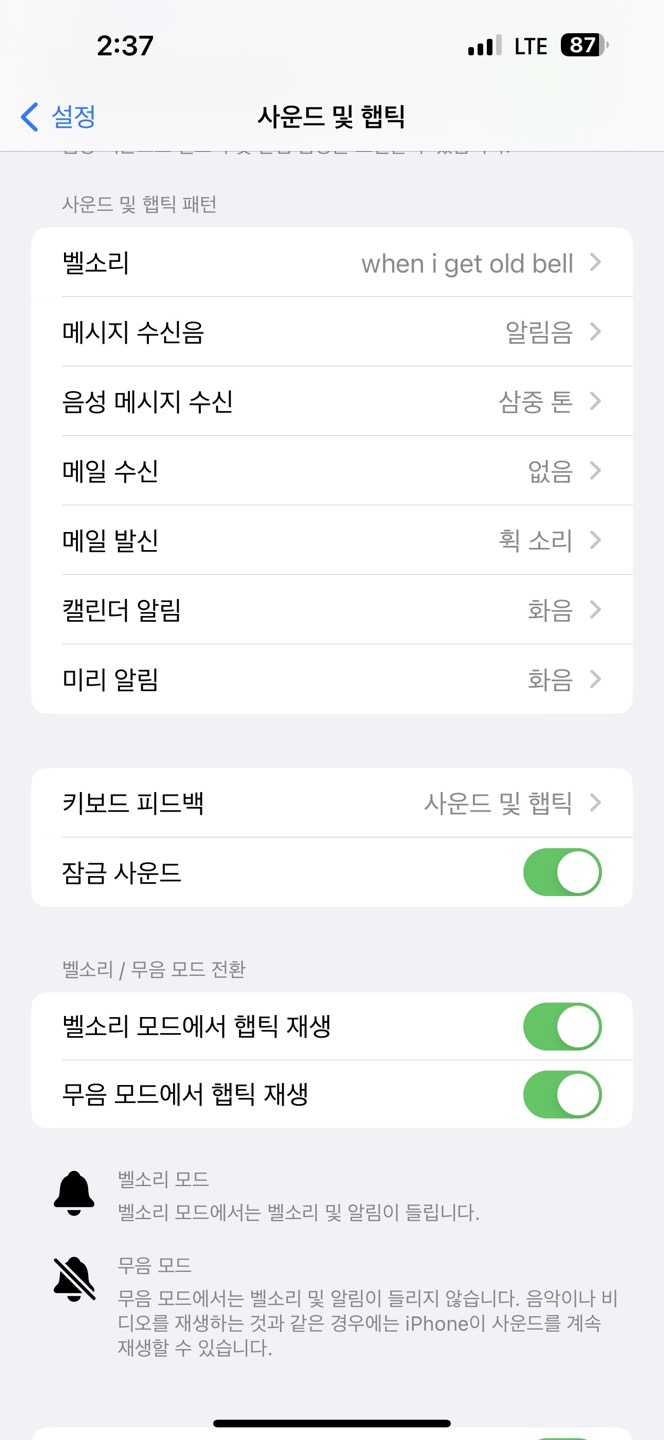The image size is (664, 1440).
Task: Go back to 설정
Action: tap(58, 117)
